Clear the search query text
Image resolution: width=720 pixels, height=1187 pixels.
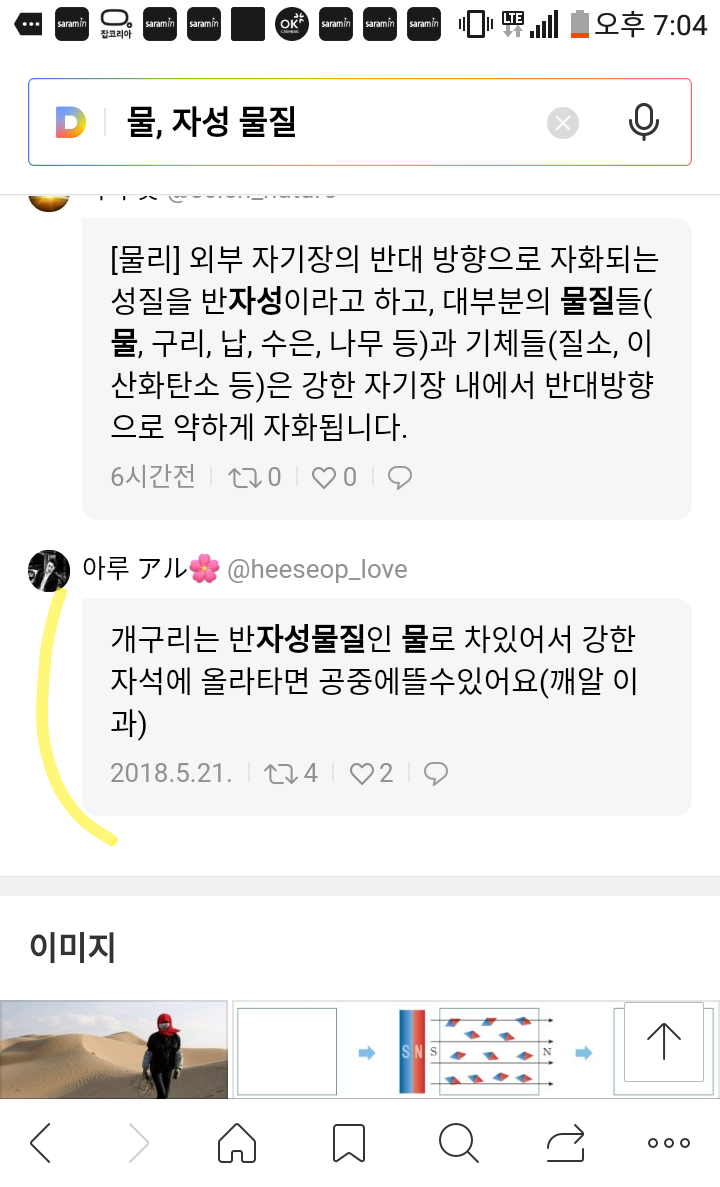(x=563, y=123)
